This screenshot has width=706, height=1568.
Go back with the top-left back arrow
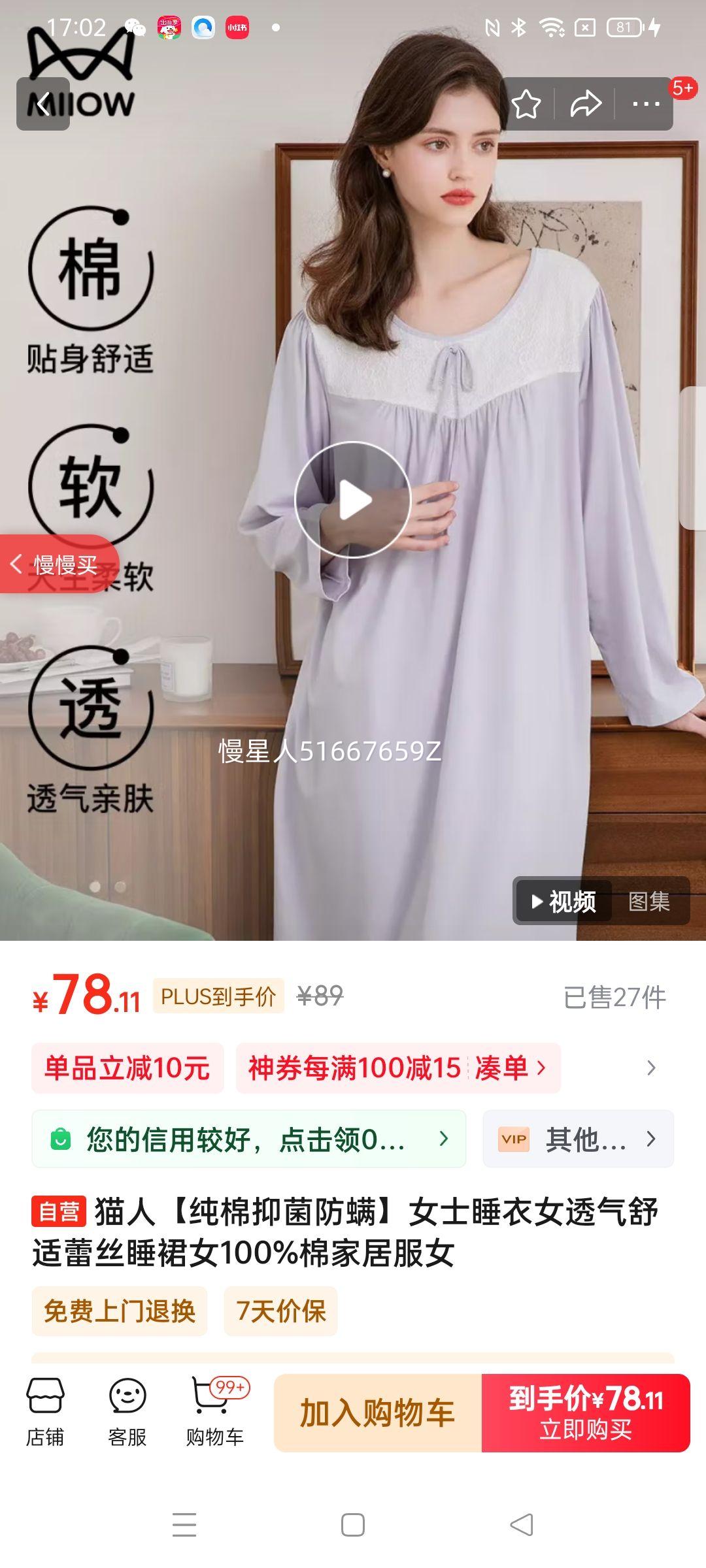point(44,103)
